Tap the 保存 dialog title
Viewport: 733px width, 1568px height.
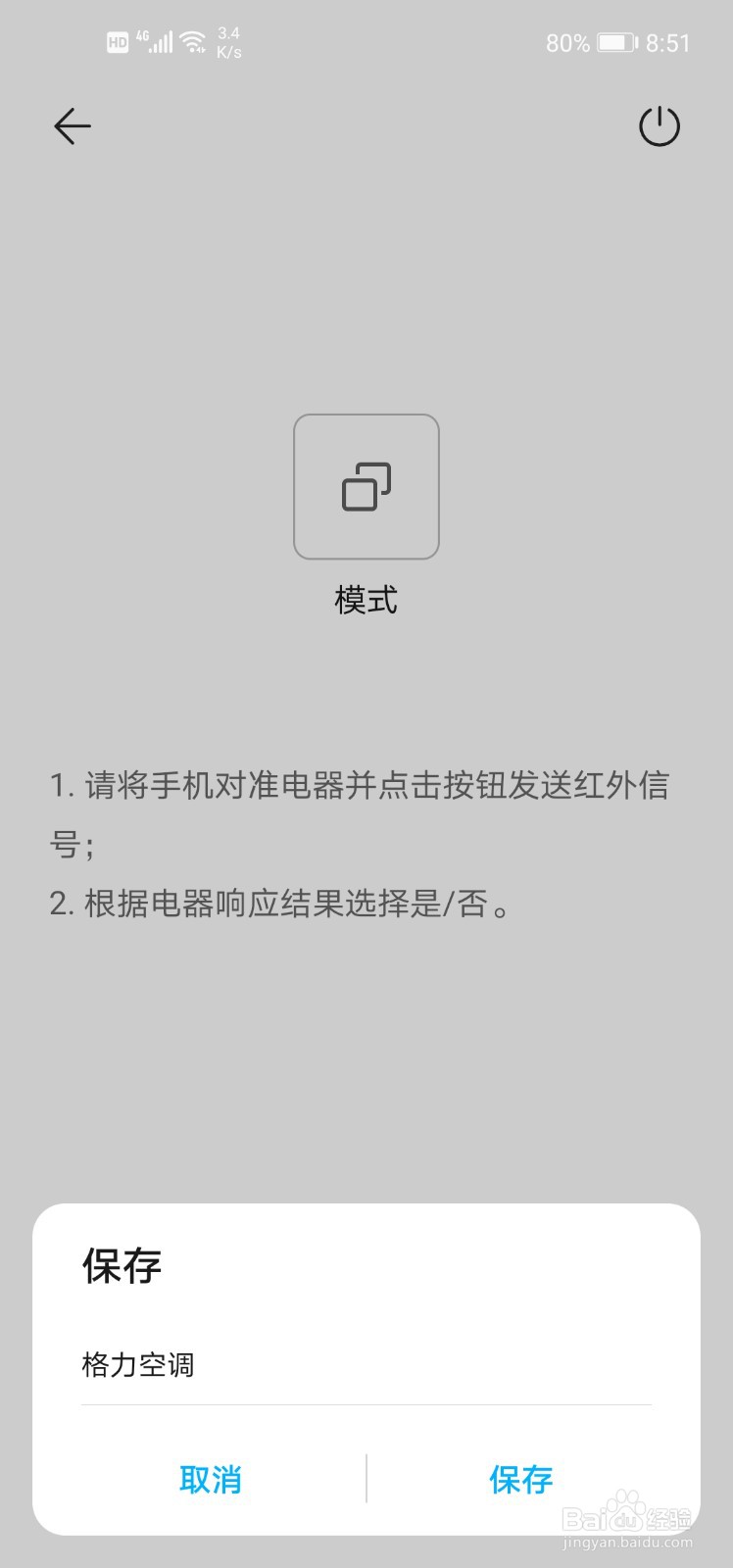[121, 1266]
